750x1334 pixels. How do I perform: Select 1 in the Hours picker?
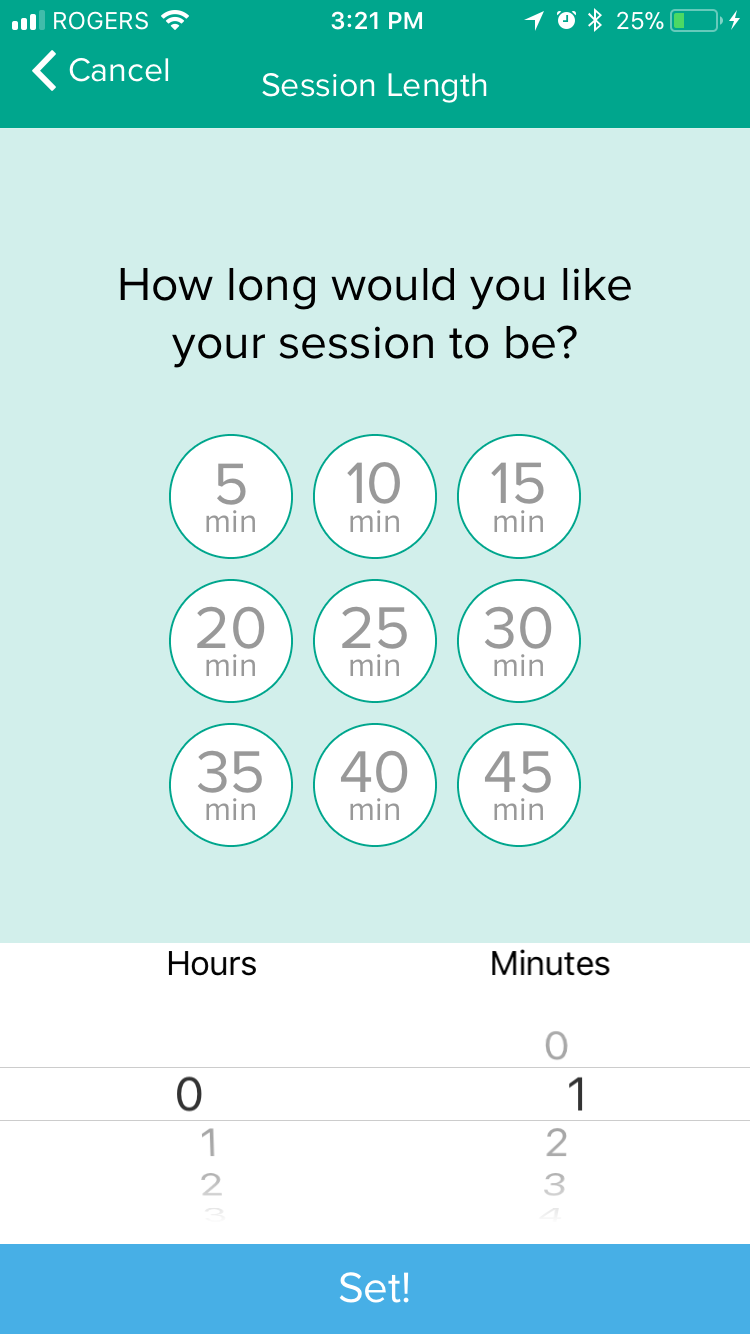tap(211, 1143)
